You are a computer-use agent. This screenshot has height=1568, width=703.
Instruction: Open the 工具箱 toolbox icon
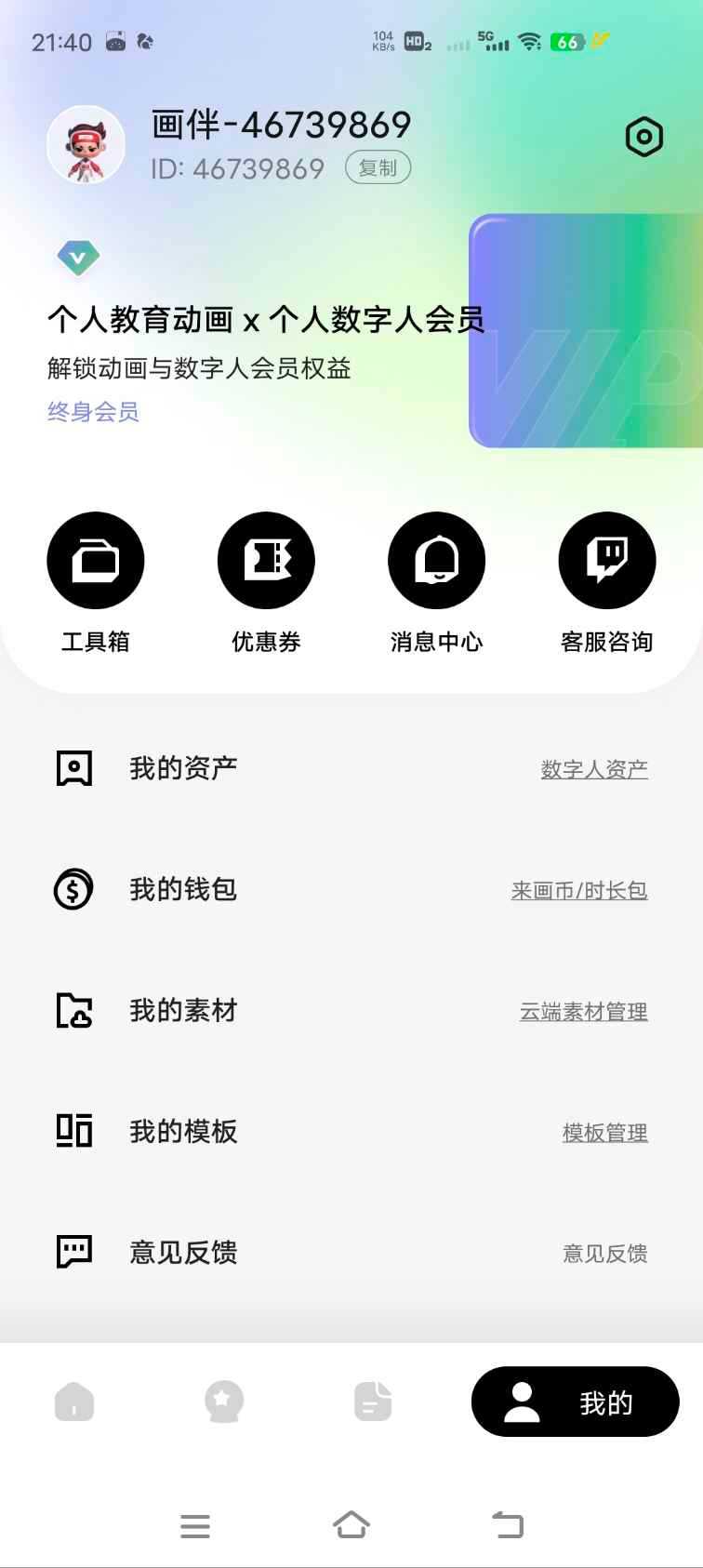pos(96,560)
